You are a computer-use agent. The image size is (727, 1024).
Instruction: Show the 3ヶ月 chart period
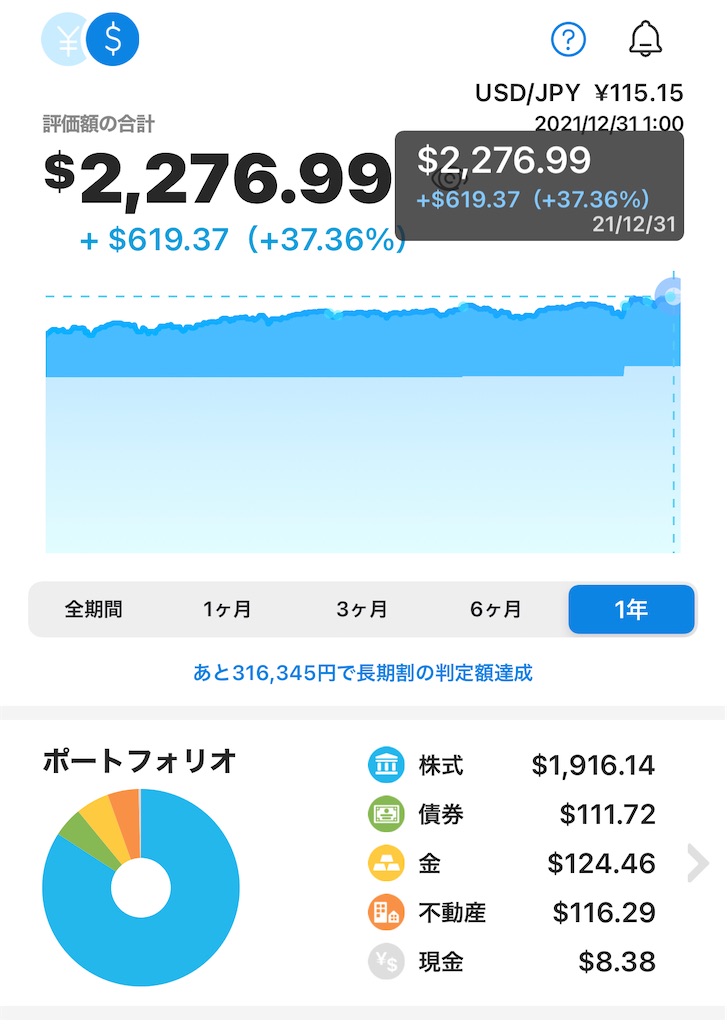click(361, 609)
